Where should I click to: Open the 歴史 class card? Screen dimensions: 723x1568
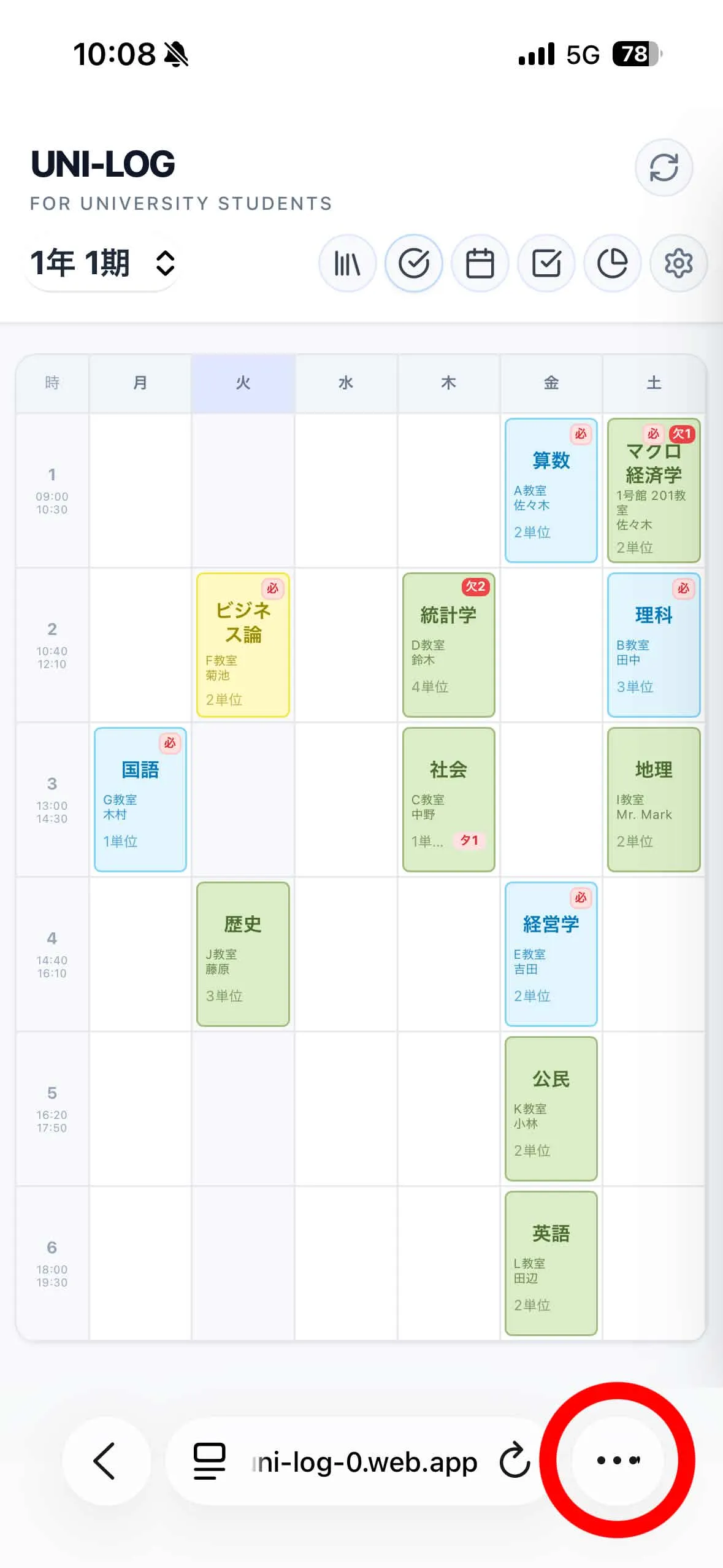coord(243,954)
